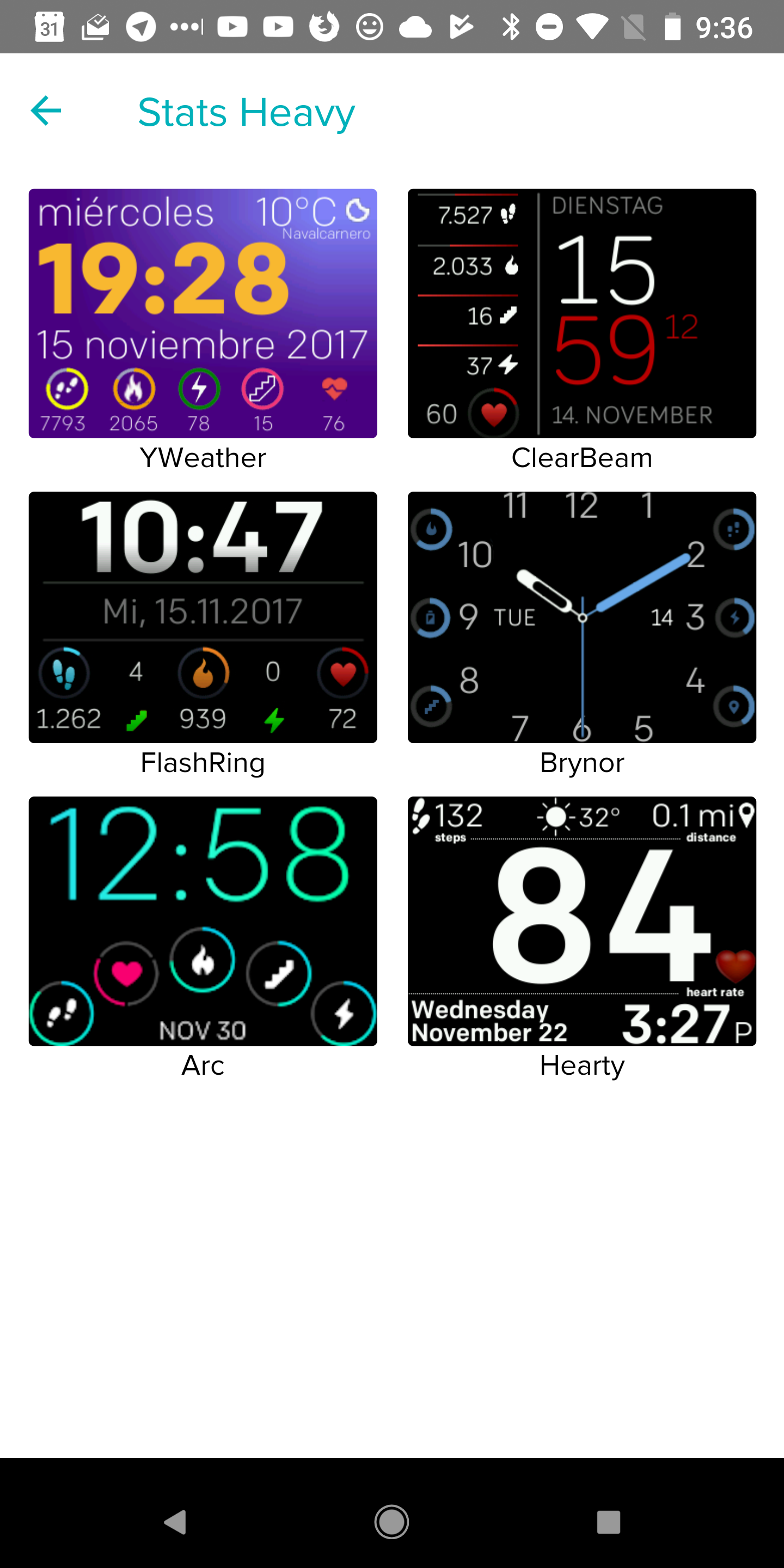Open recent apps from navigation bar
Image resolution: width=784 pixels, height=1568 pixels.
pyautogui.click(x=608, y=1522)
